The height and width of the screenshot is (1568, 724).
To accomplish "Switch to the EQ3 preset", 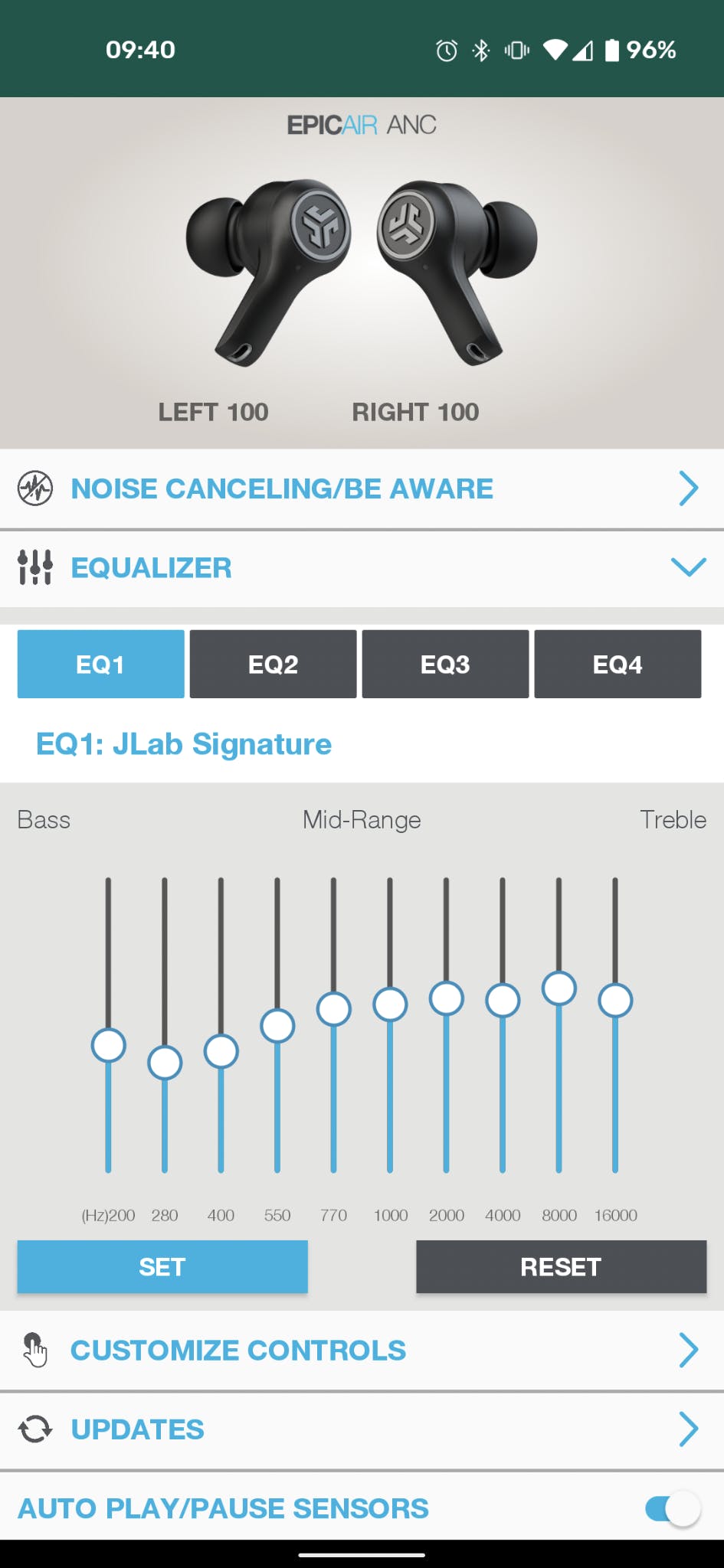I will click(x=445, y=664).
